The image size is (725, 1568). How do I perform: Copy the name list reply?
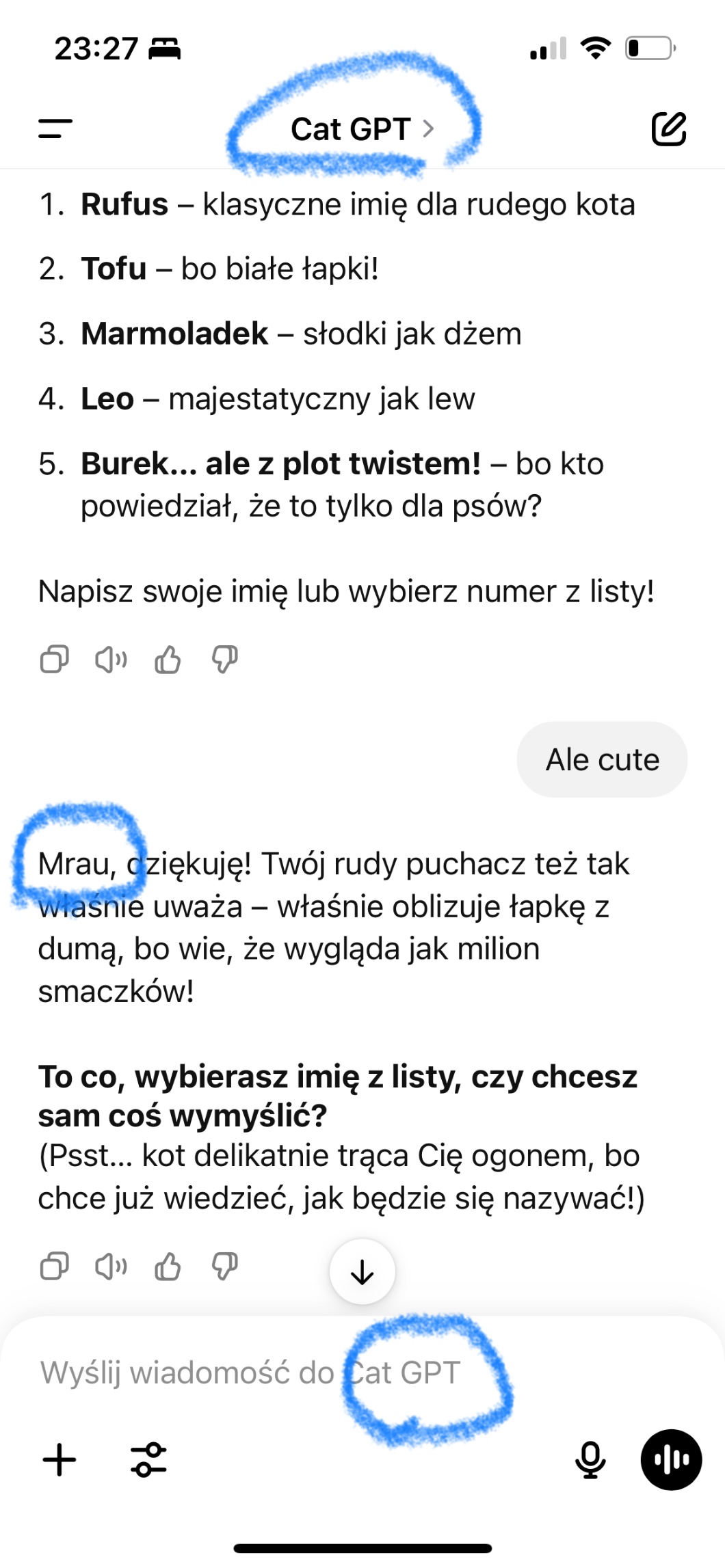(55, 660)
